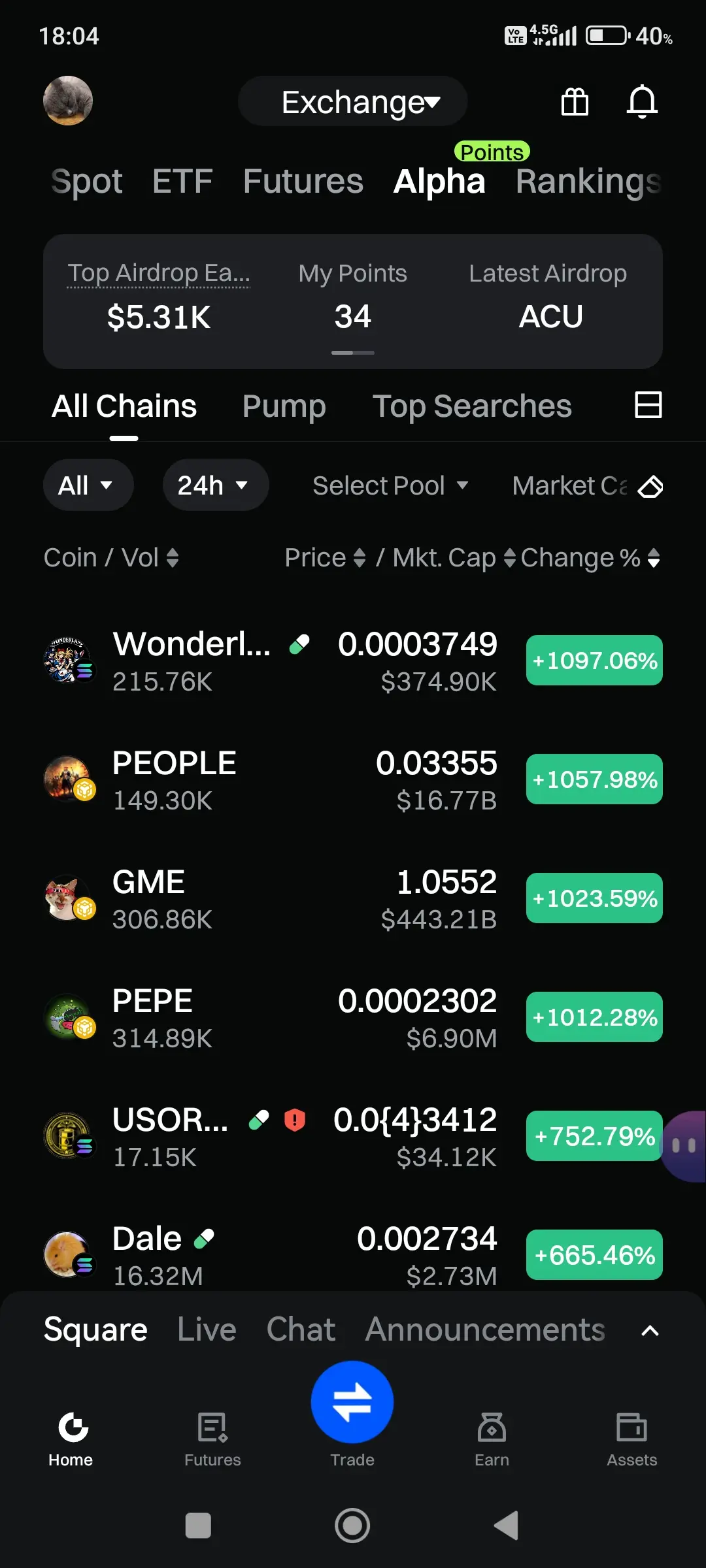Expand the Select Pool dropdown
Viewport: 706px width, 1568px height.
coord(391,485)
